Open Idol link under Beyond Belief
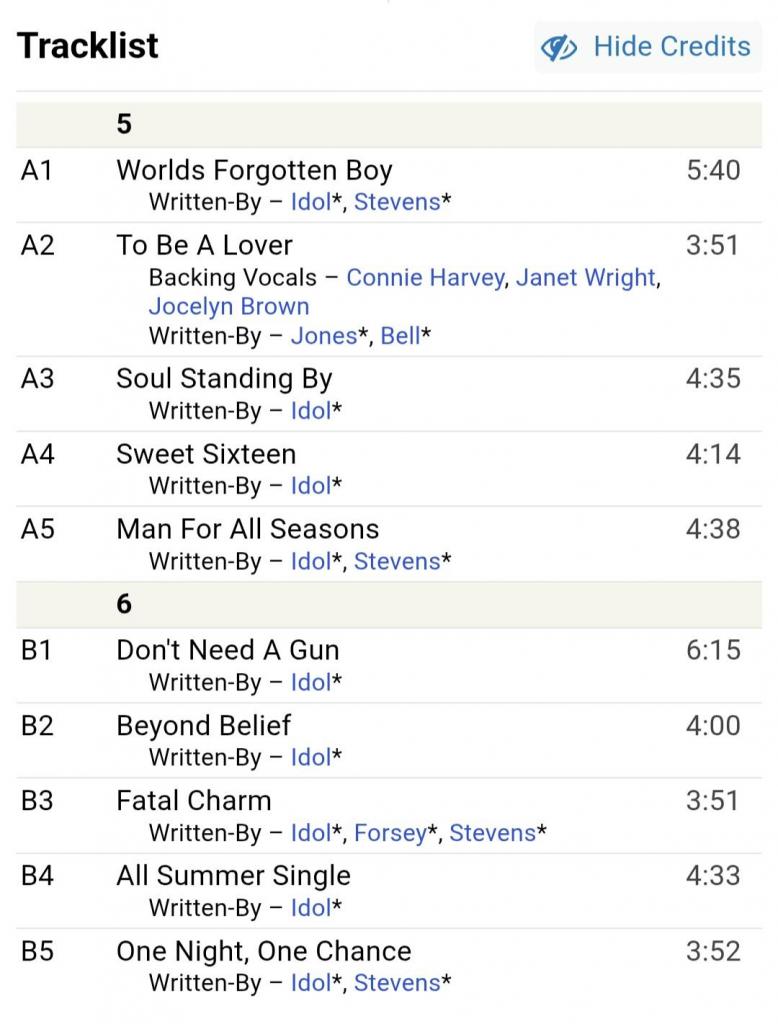778x1024 pixels. click(310, 758)
